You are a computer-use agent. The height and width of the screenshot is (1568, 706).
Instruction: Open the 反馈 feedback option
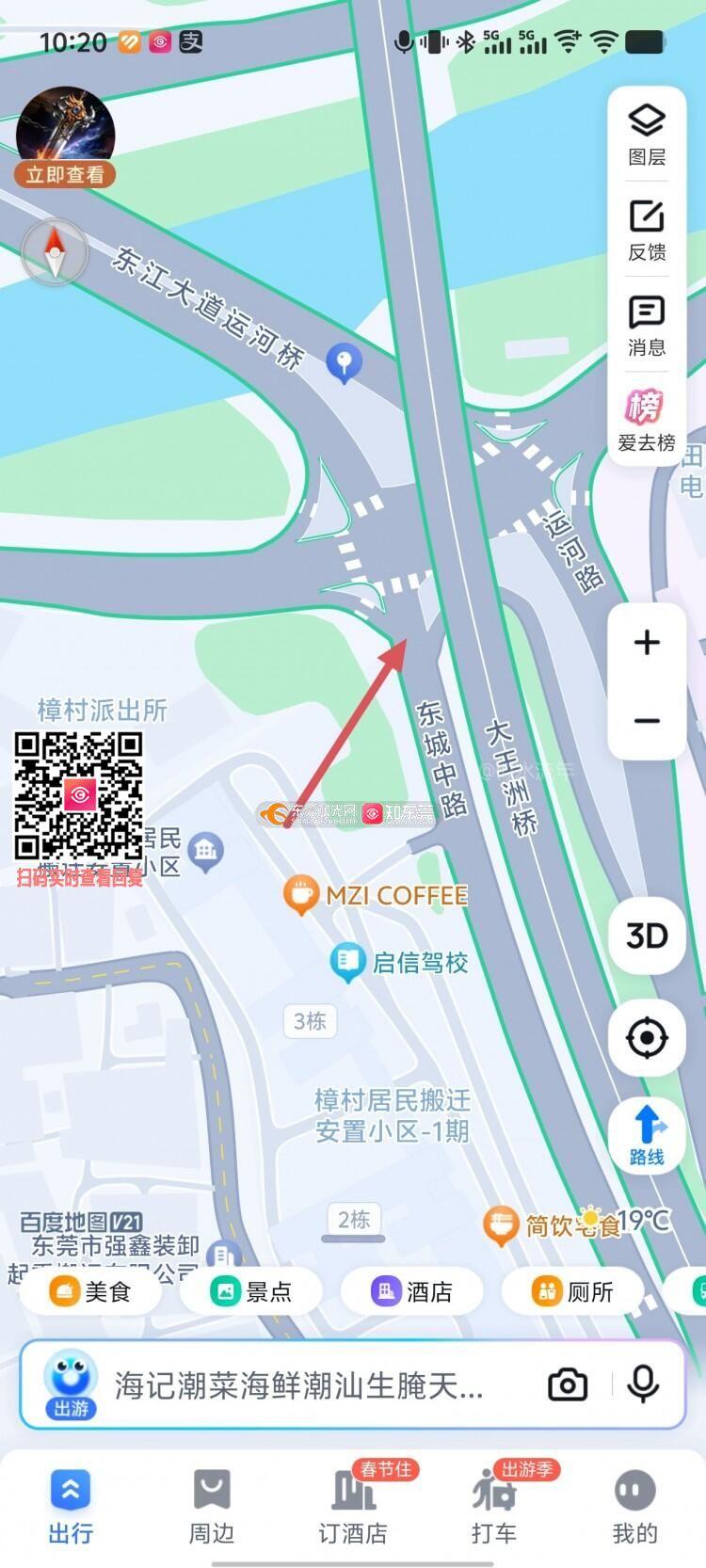(x=647, y=230)
